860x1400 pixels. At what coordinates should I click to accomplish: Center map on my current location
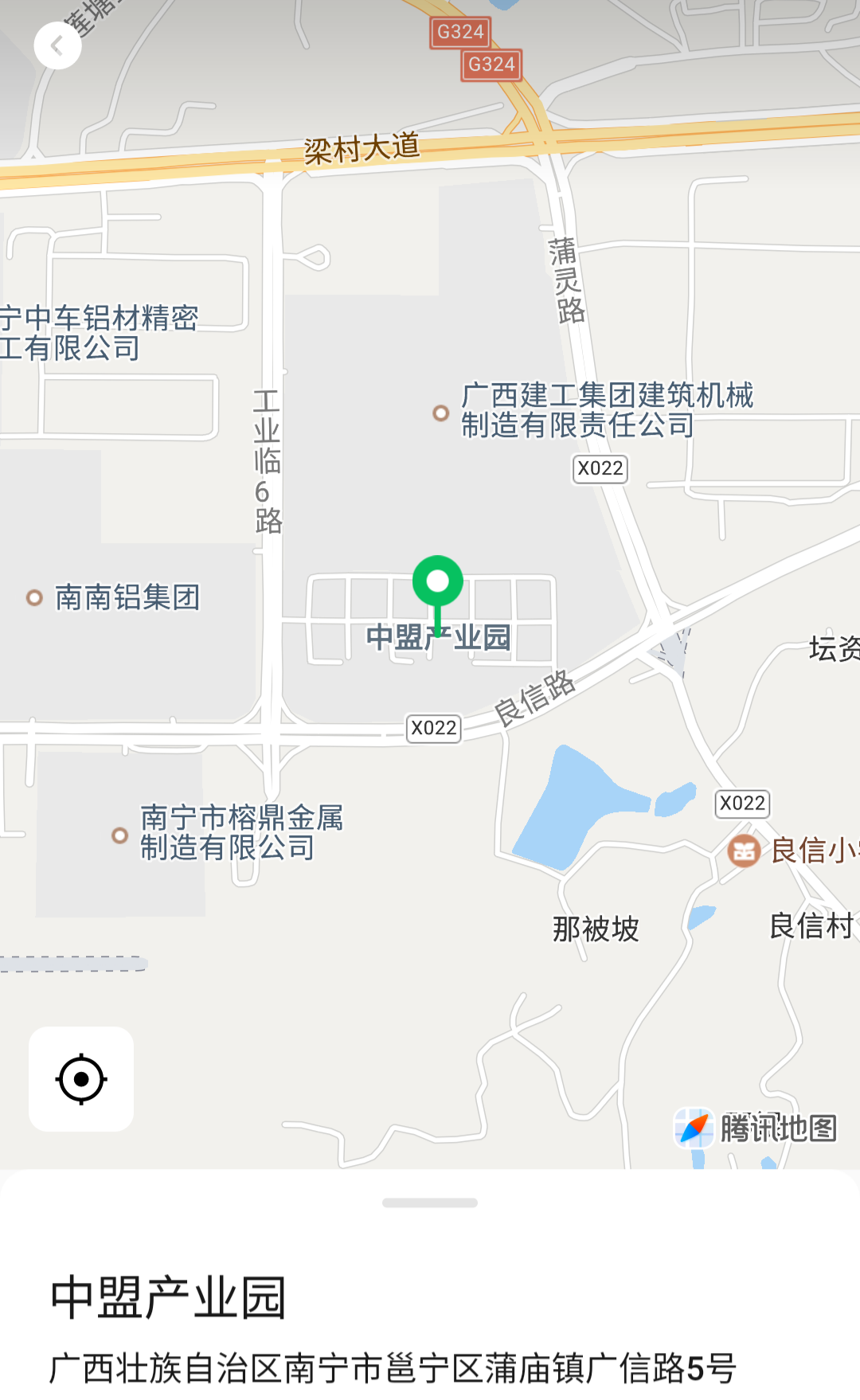81,1079
